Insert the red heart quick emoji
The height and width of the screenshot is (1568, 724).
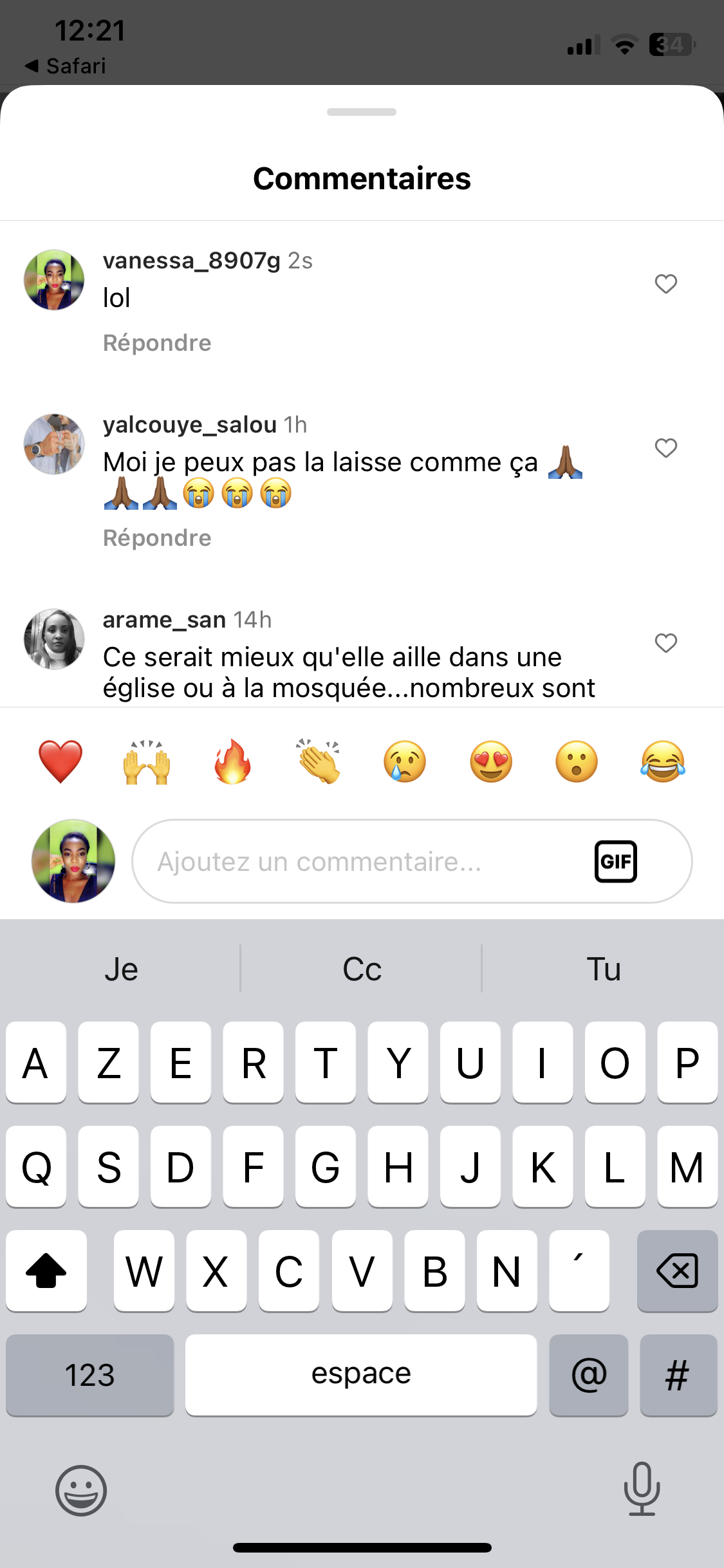60,761
